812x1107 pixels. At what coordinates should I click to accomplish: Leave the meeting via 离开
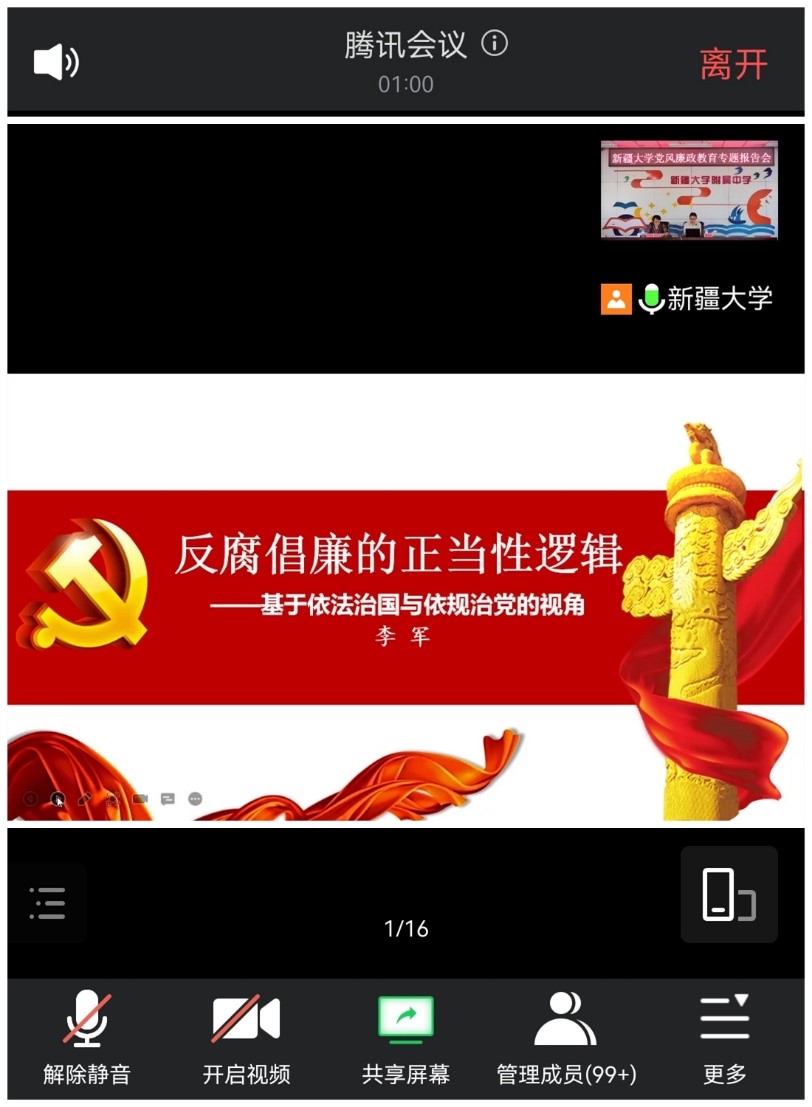click(x=734, y=64)
